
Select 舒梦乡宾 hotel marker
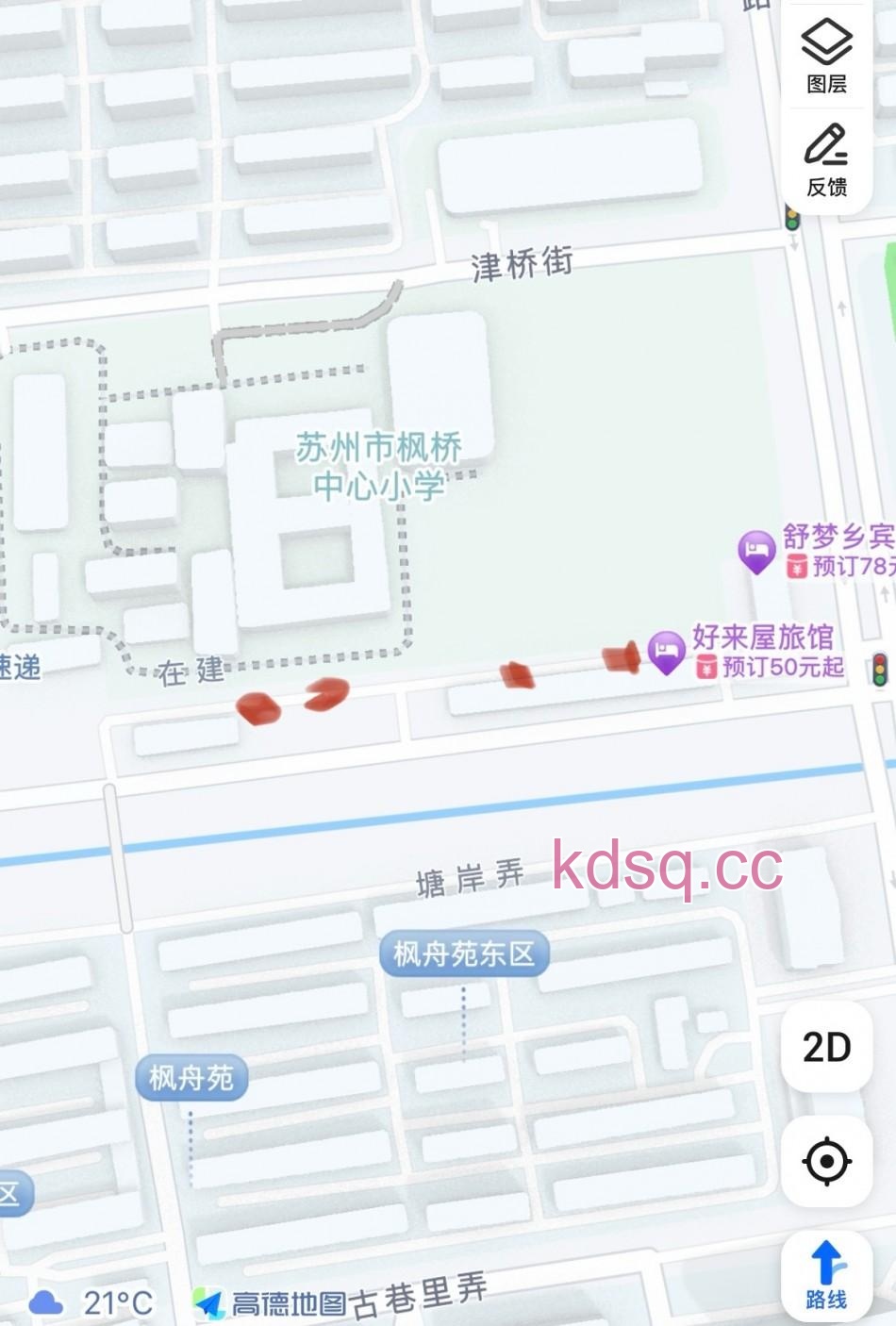(x=756, y=551)
